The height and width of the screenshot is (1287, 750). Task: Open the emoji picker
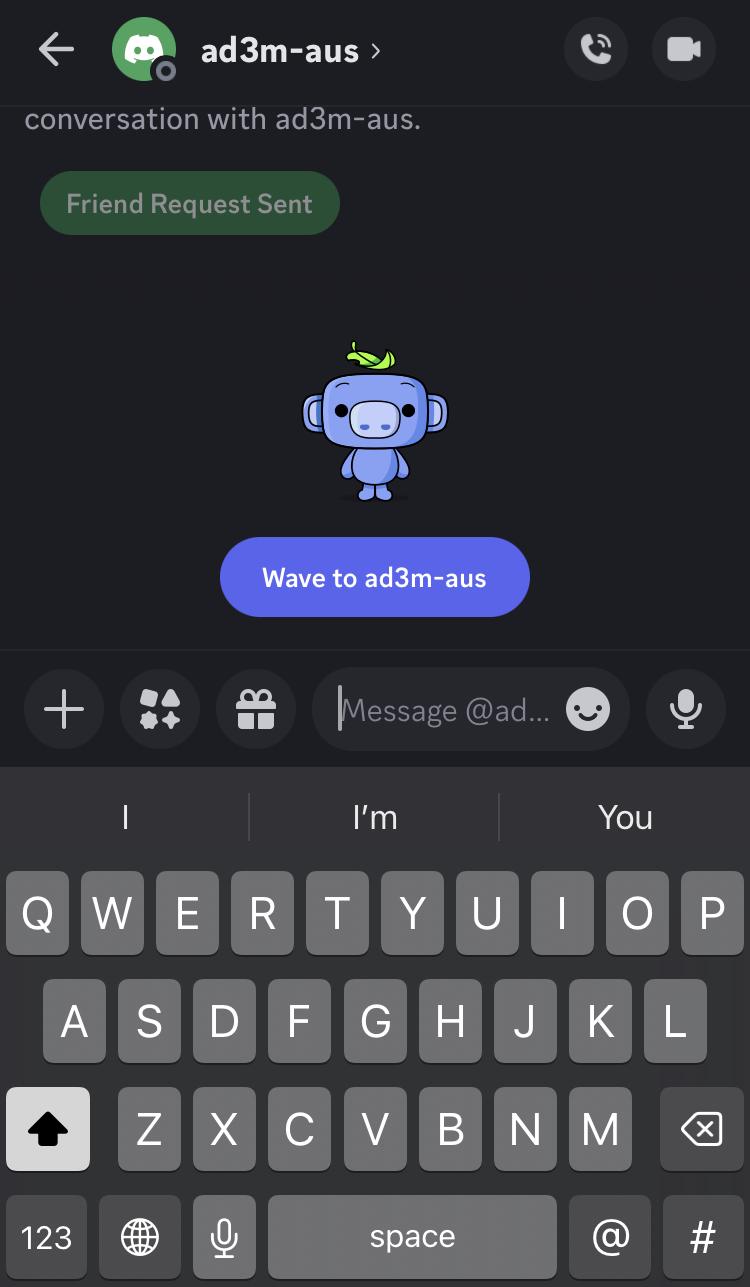pyautogui.click(x=588, y=710)
